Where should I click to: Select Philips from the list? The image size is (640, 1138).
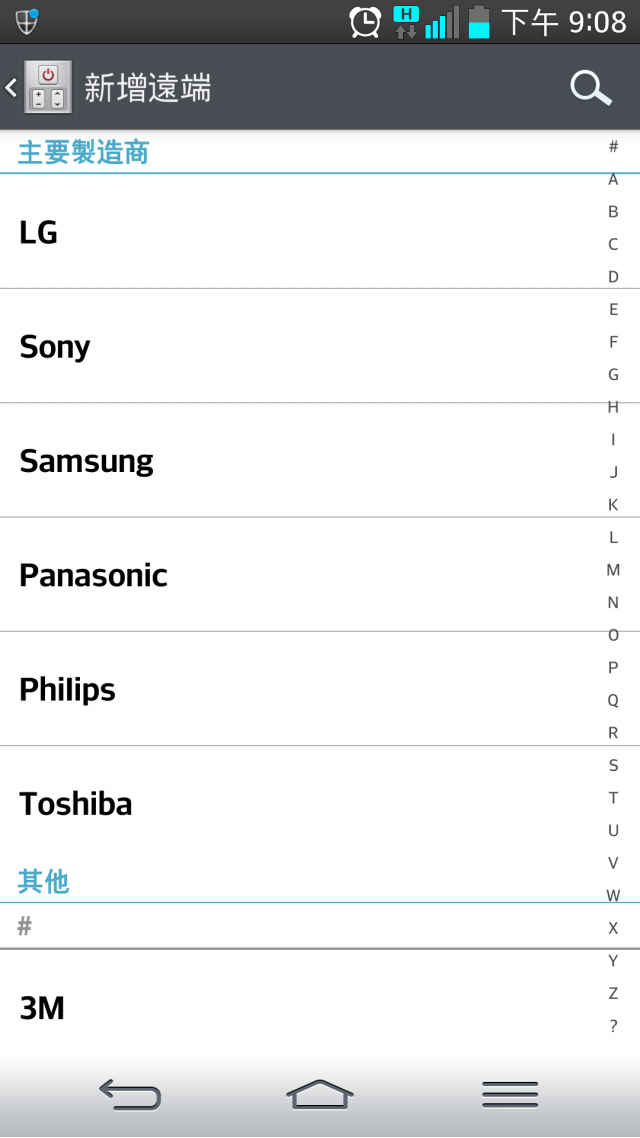click(x=320, y=689)
